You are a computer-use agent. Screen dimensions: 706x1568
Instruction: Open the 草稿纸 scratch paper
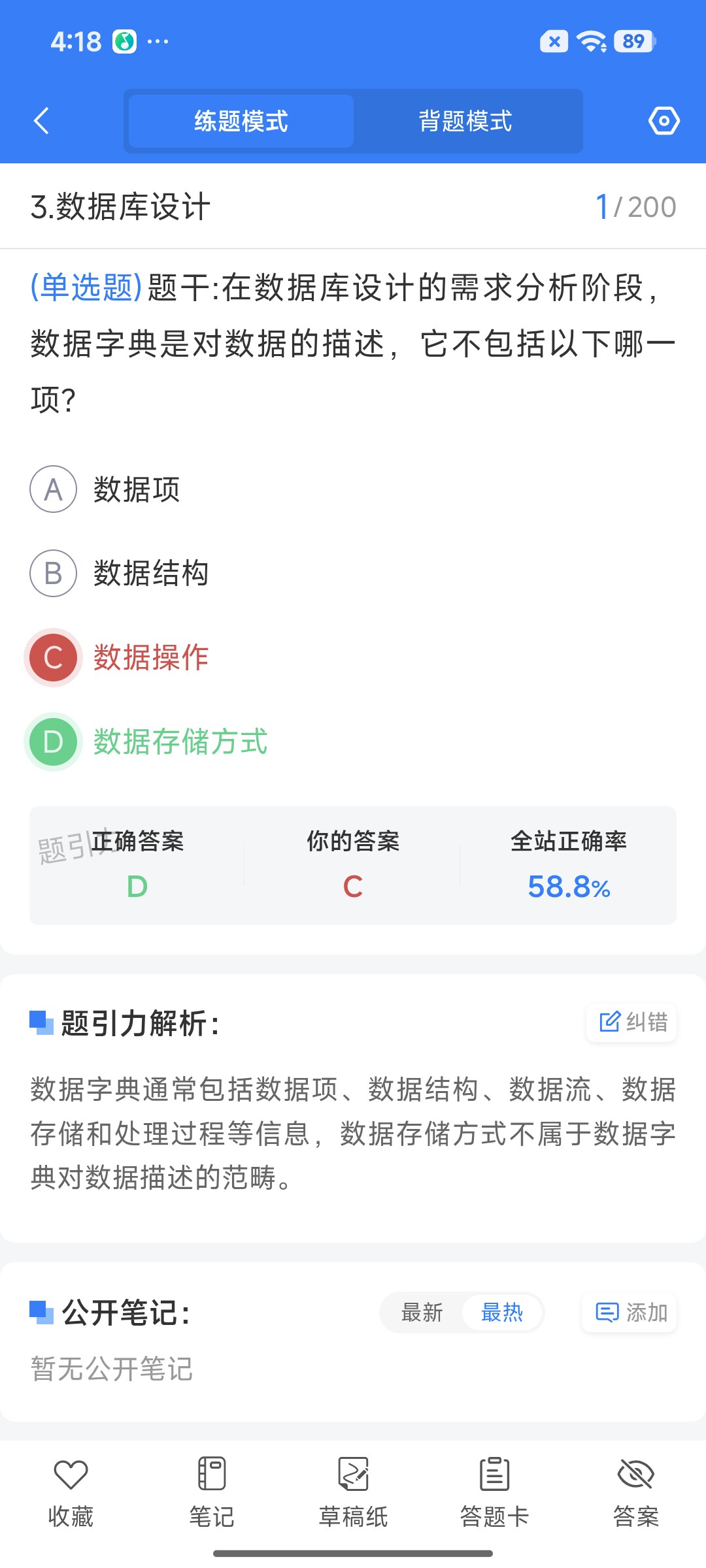tap(353, 1492)
